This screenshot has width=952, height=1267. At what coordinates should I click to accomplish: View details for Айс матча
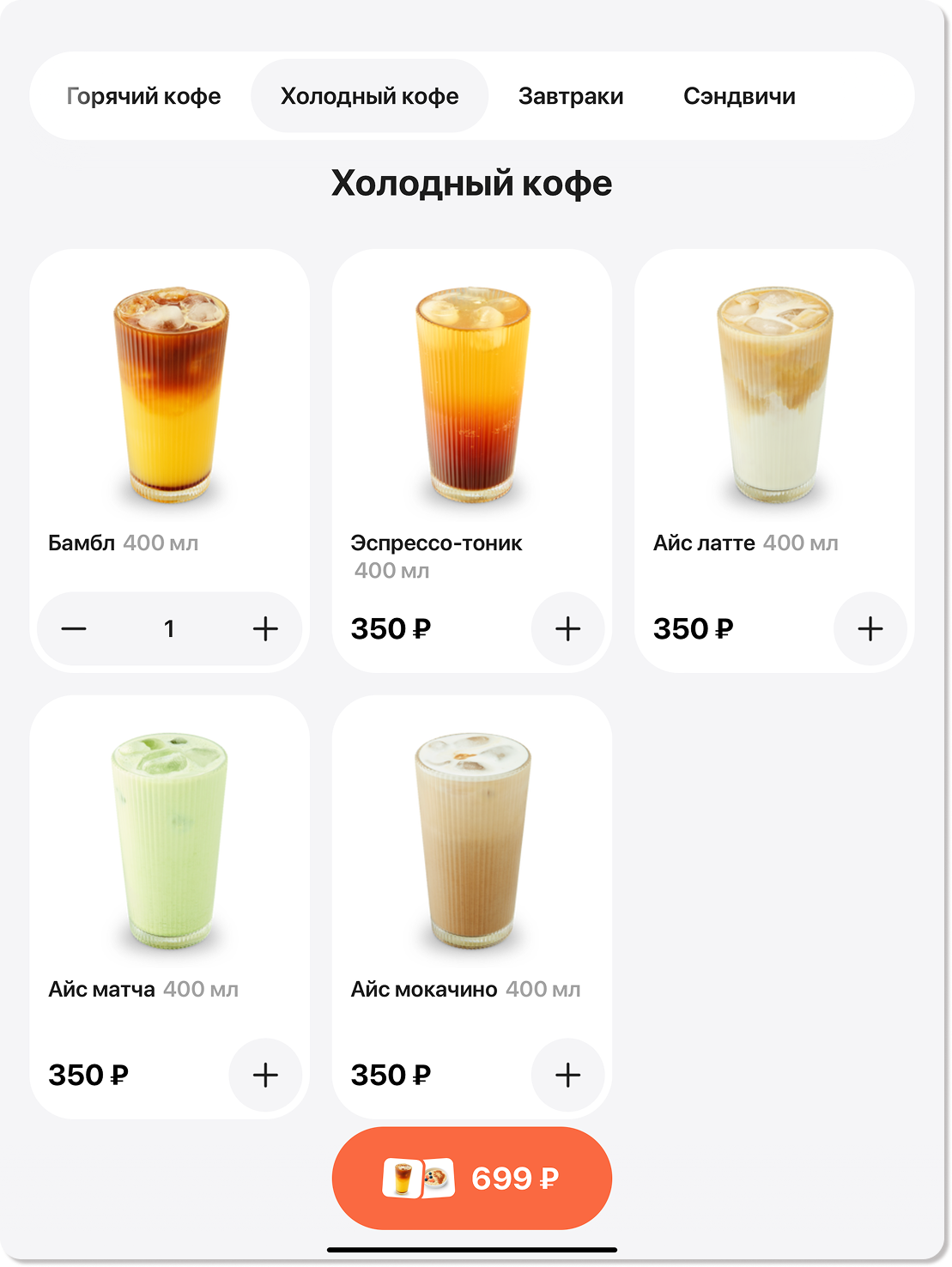click(x=170, y=841)
